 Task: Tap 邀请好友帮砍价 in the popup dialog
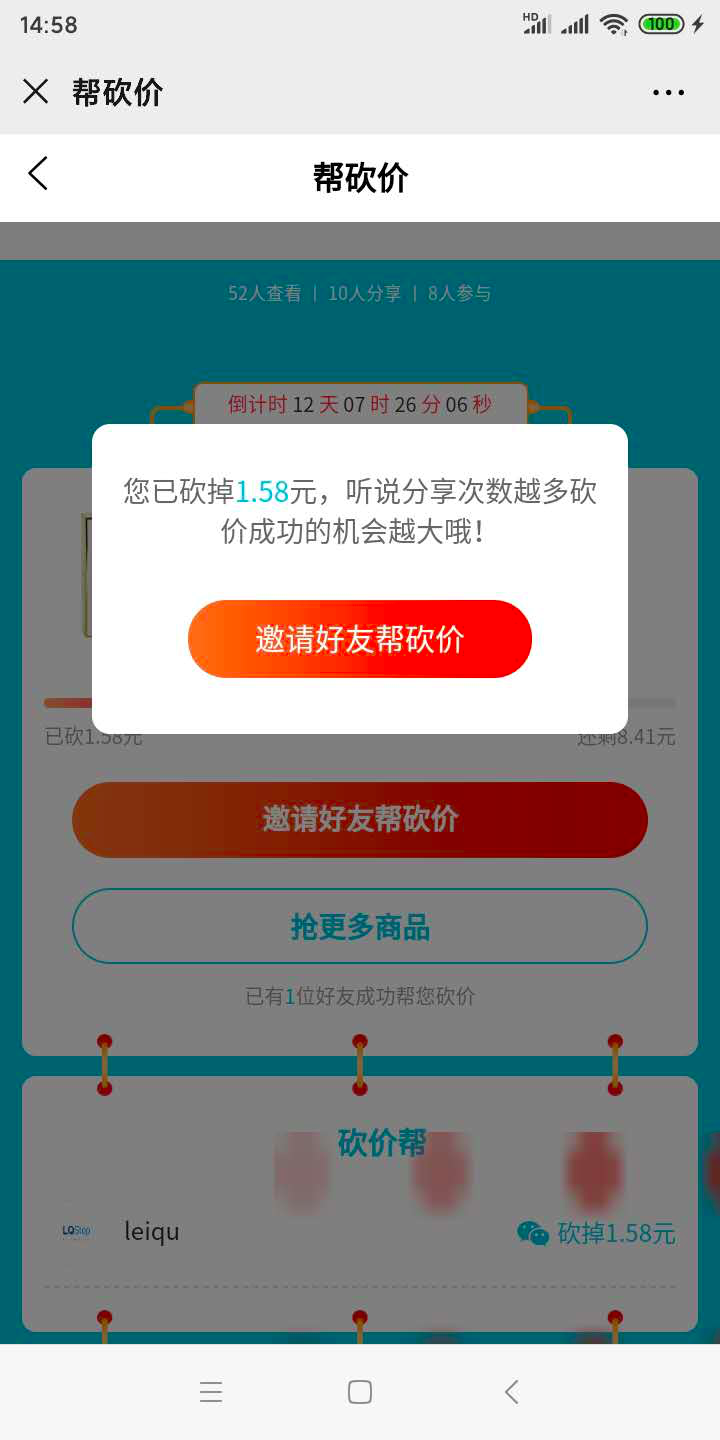(x=359, y=639)
